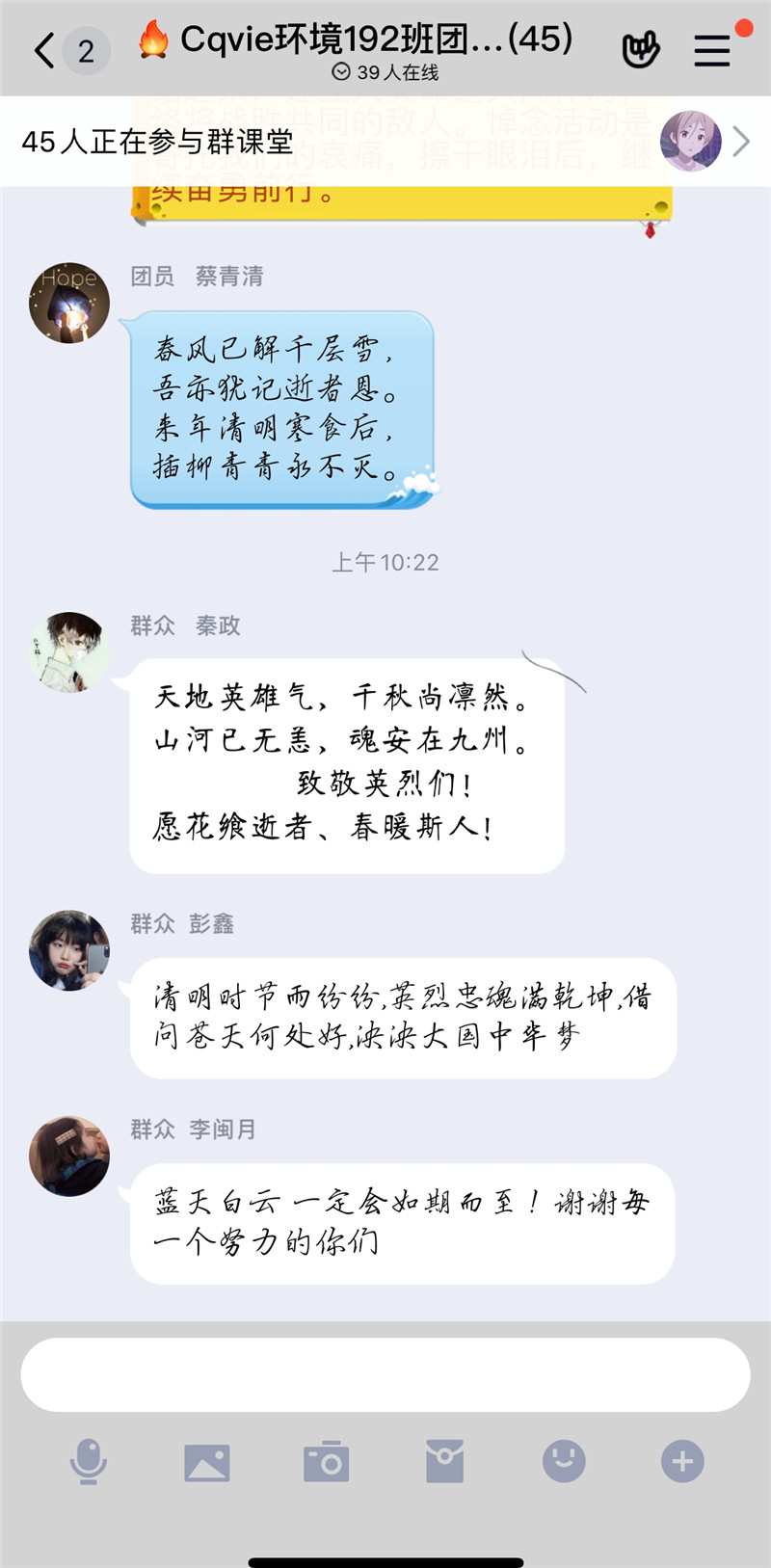This screenshot has height=1568, width=771.
Task: Go back to the message list
Action: (x=44, y=50)
